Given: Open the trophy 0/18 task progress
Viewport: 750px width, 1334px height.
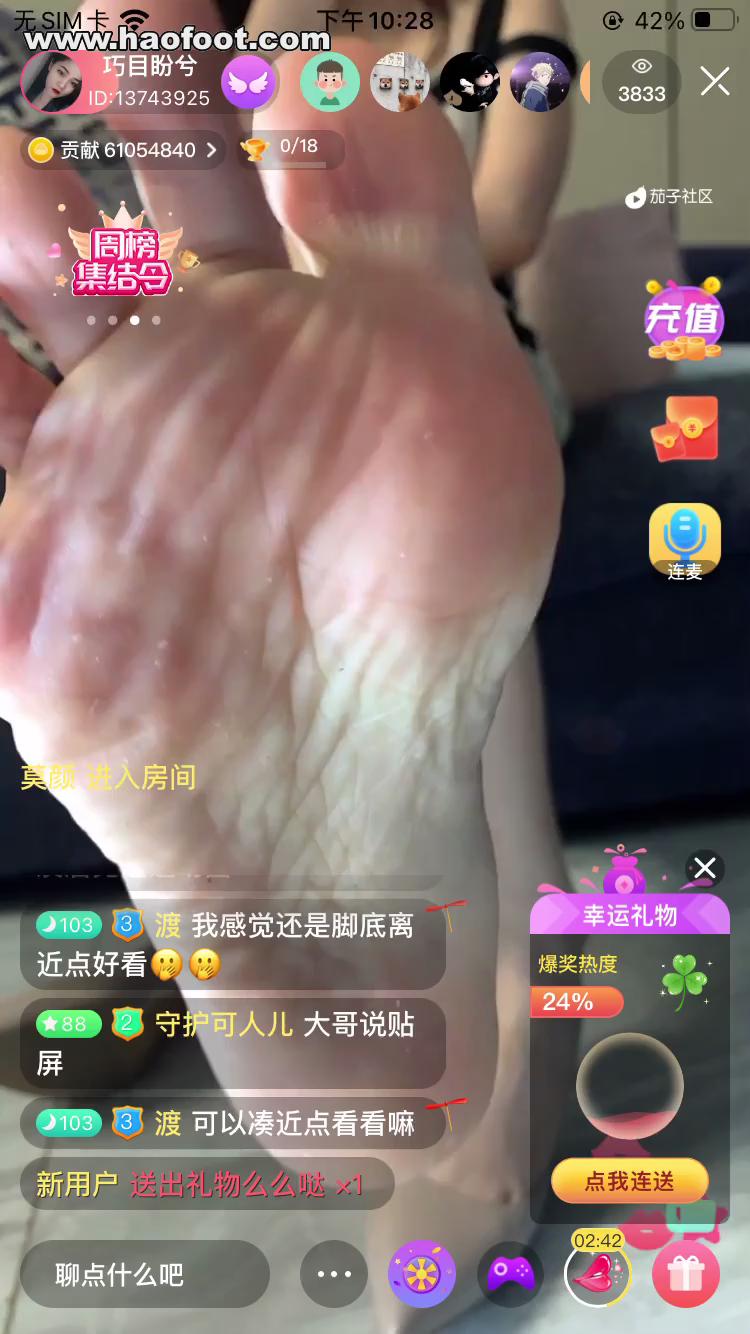Looking at the screenshot, I should 290,149.
